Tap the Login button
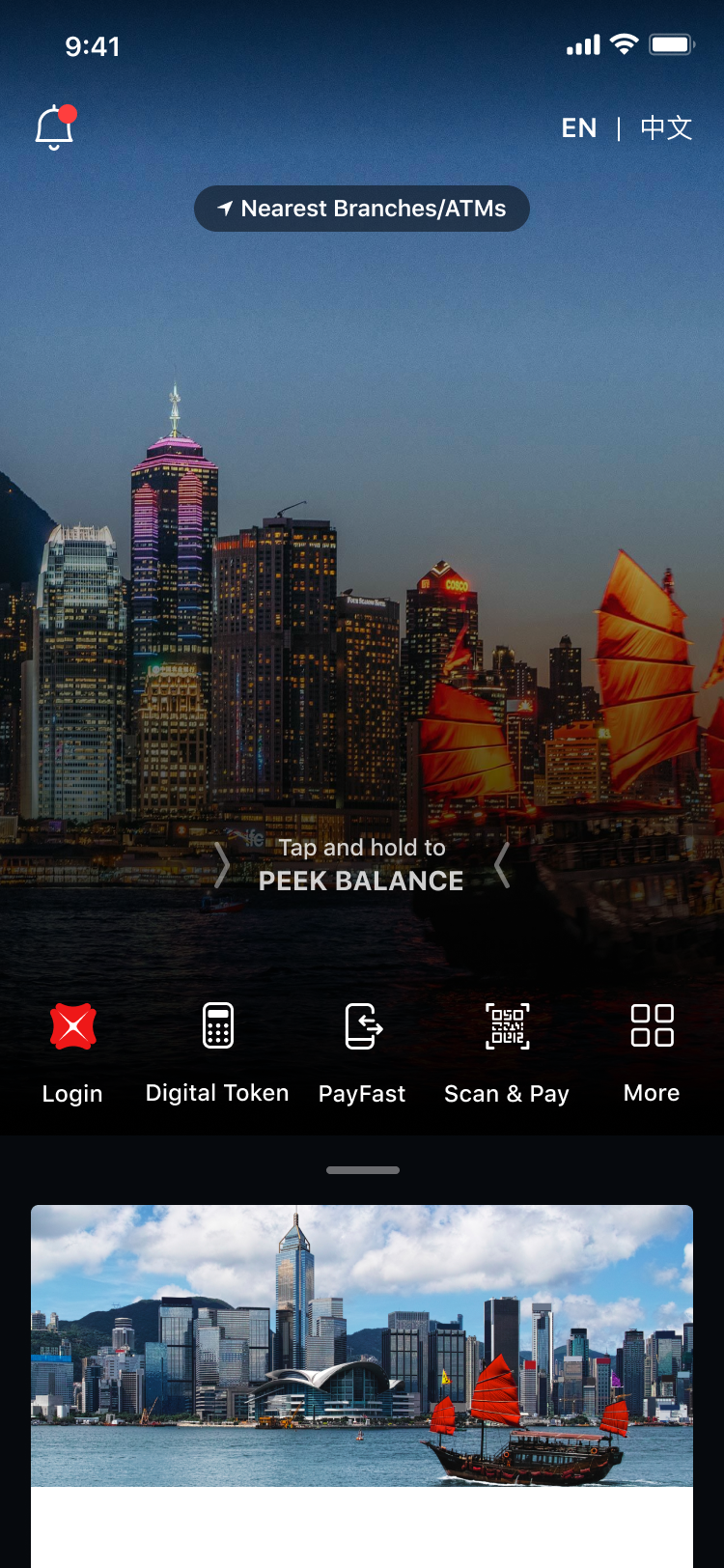The width and height of the screenshot is (724, 1568). tap(72, 1050)
